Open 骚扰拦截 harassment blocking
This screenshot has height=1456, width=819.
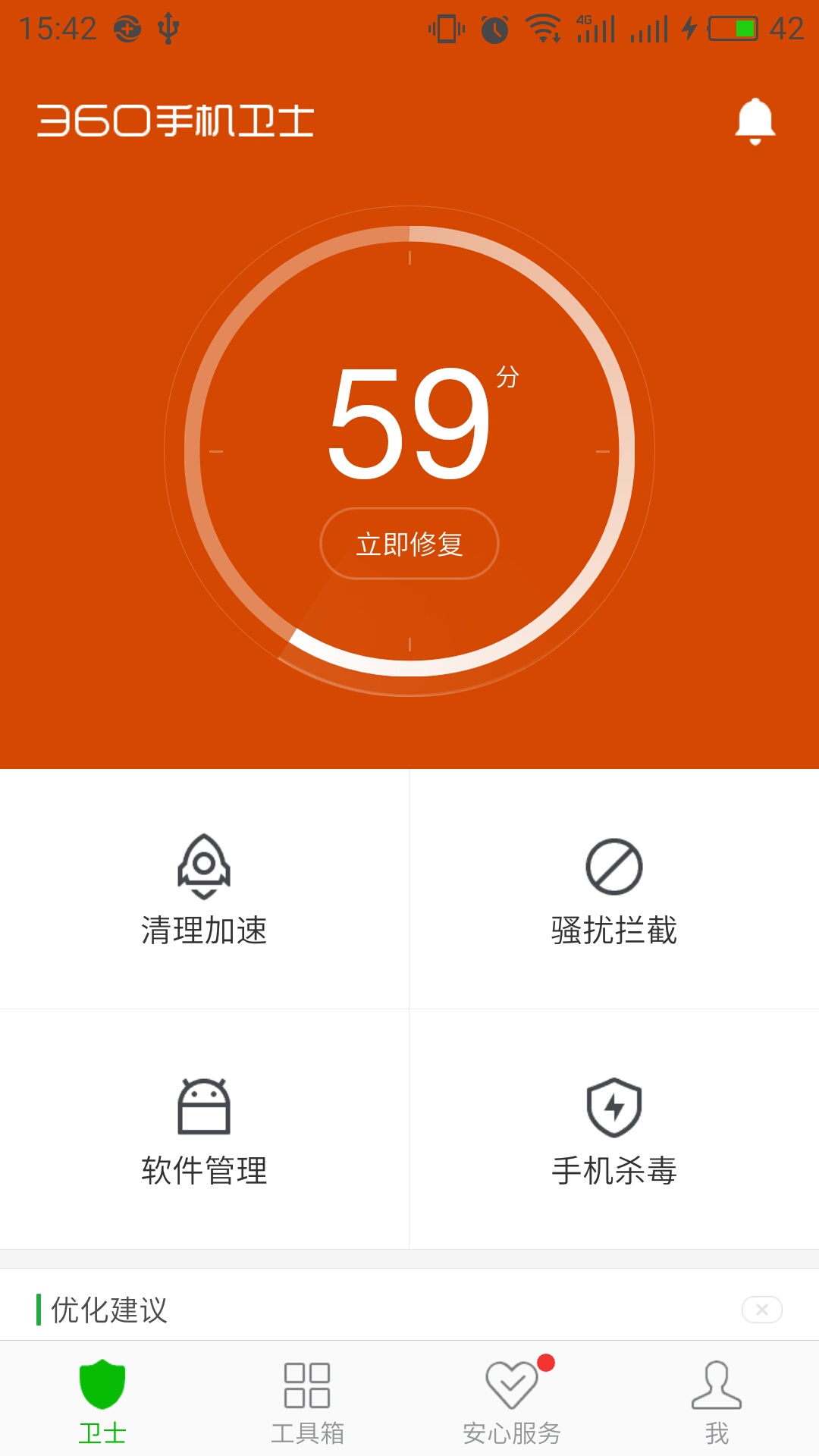tap(613, 890)
